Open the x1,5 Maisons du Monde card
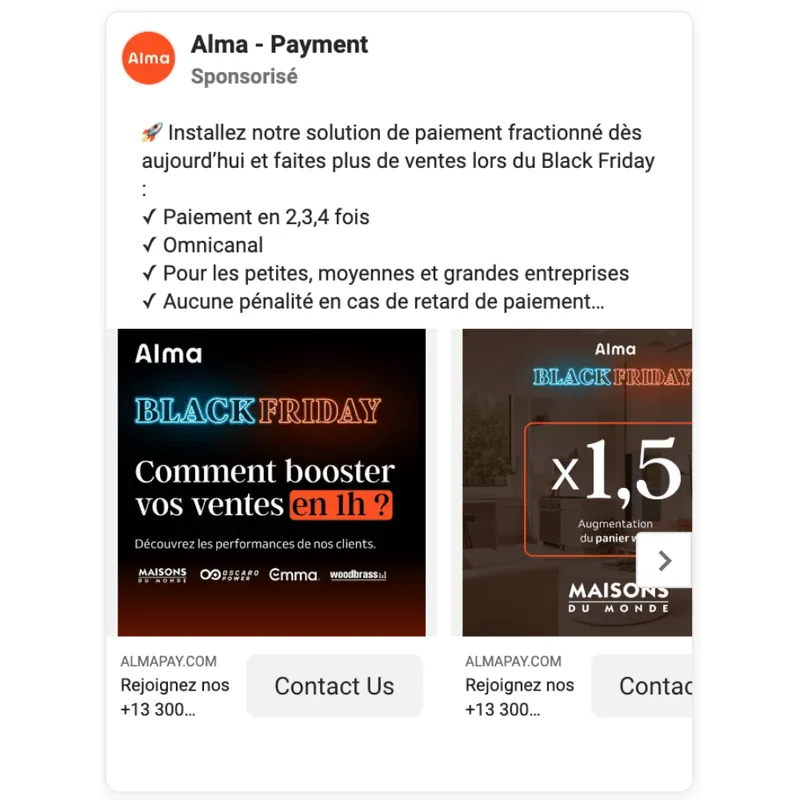800x800 pixels. [577, 482]
